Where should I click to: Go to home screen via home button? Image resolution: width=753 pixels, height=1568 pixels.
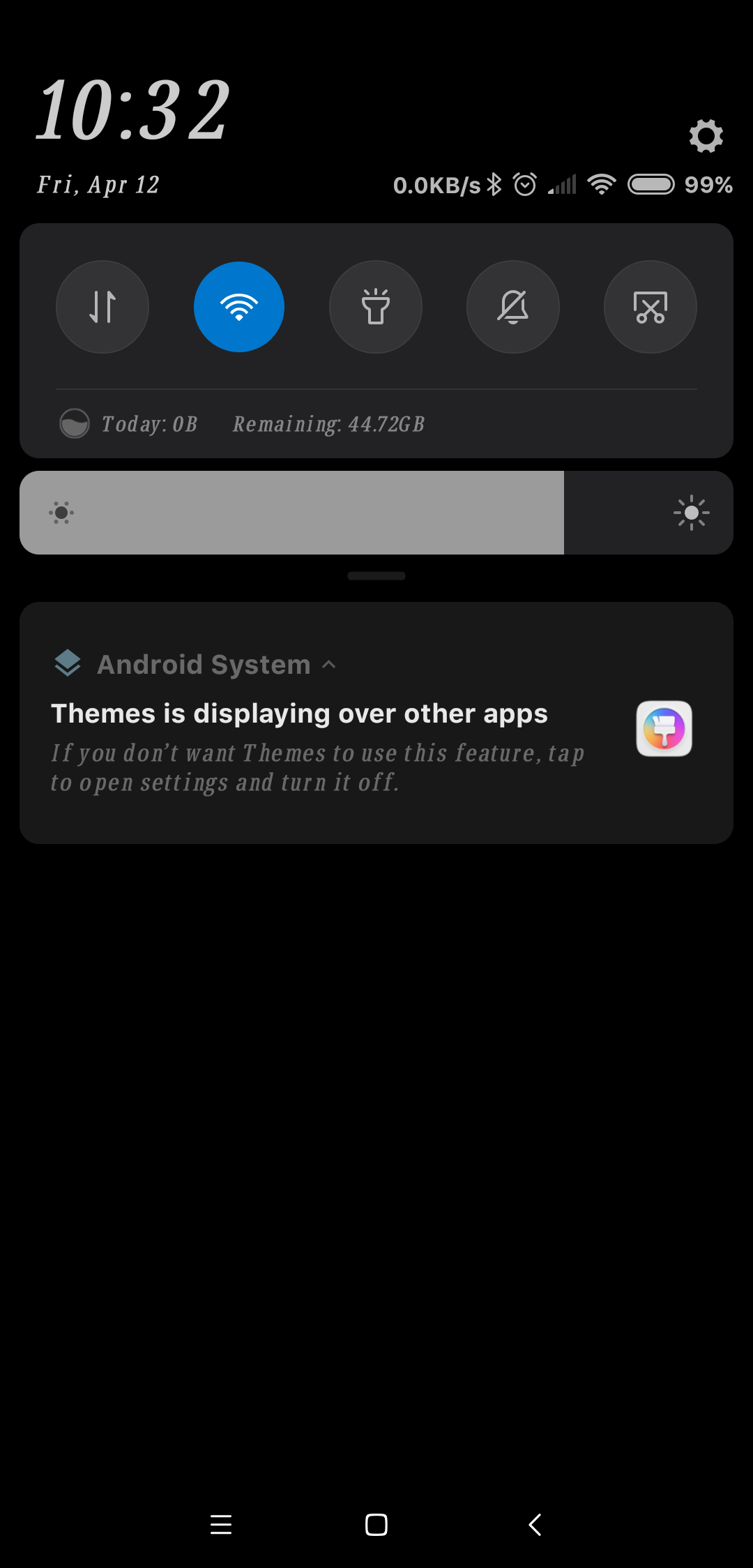(x=376, y=1525)
